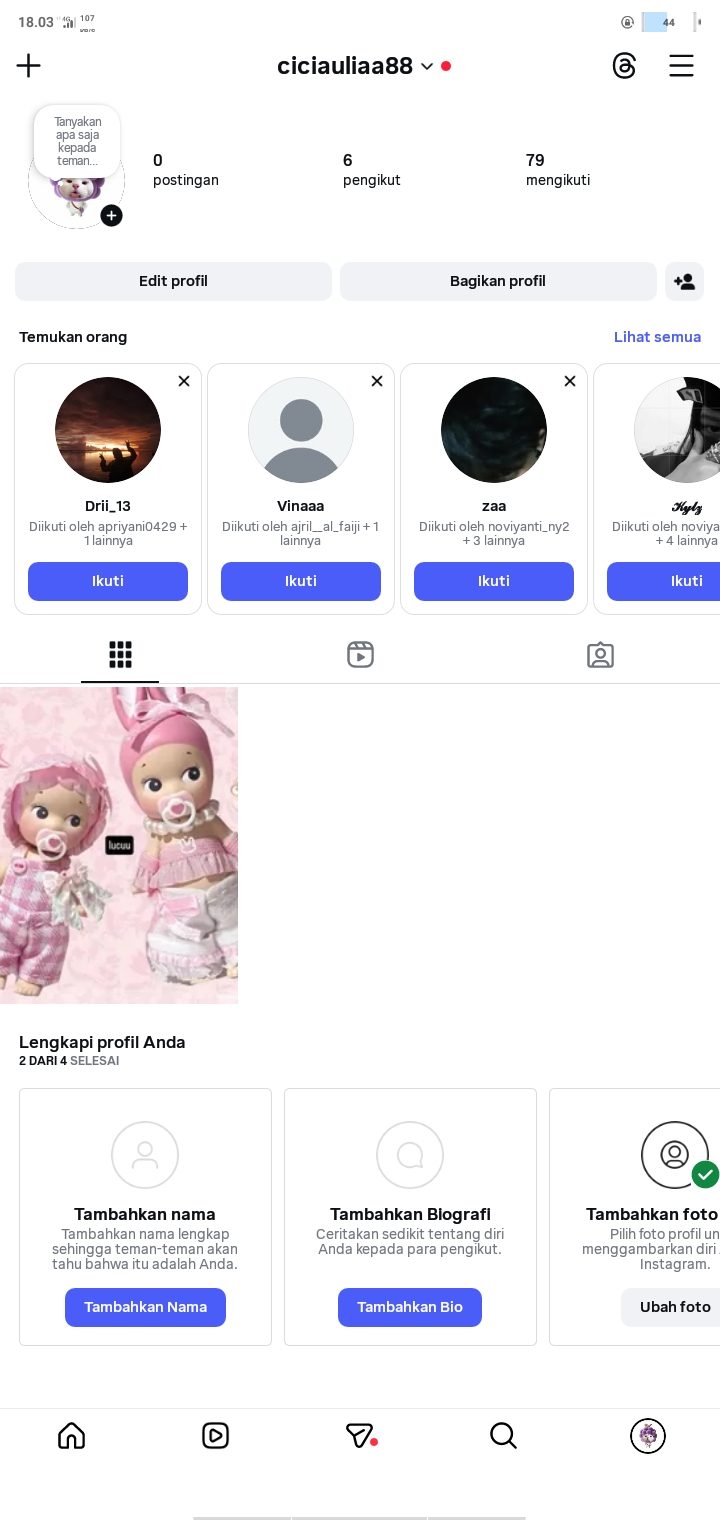Go to the Home feed tab

click(72, 1436)
